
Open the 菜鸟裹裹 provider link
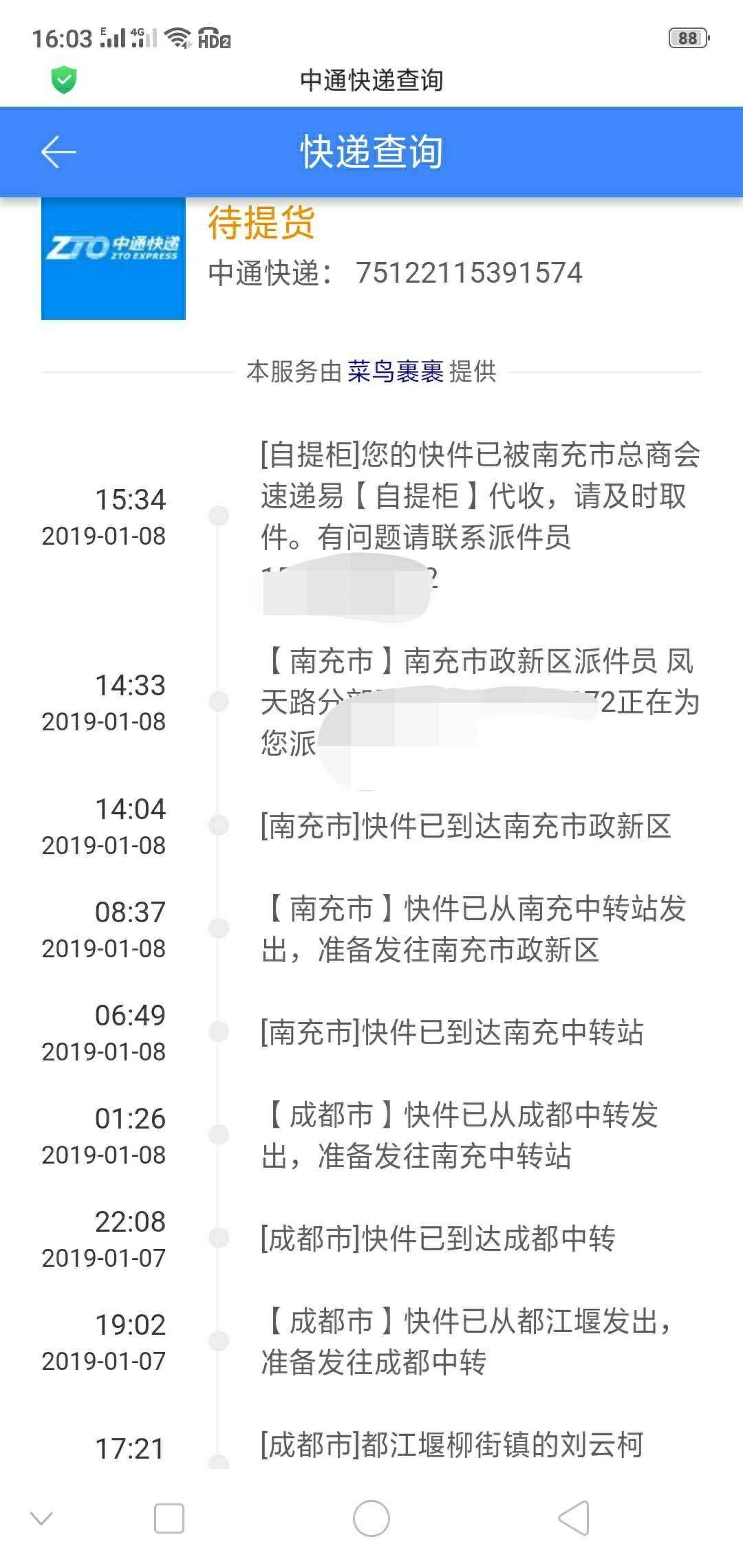pyautogui.click(x=395, y=372)
